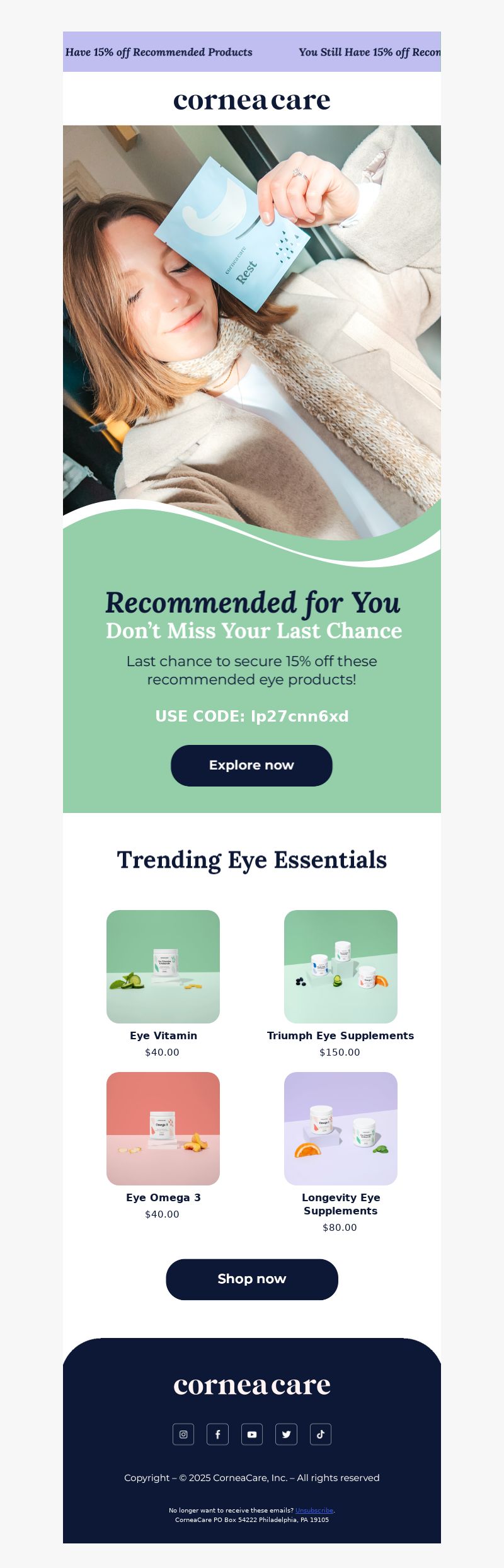View the Longevity Eye Supplements product
Screen dimensions: 504x1568
(x=340, y=1128)
